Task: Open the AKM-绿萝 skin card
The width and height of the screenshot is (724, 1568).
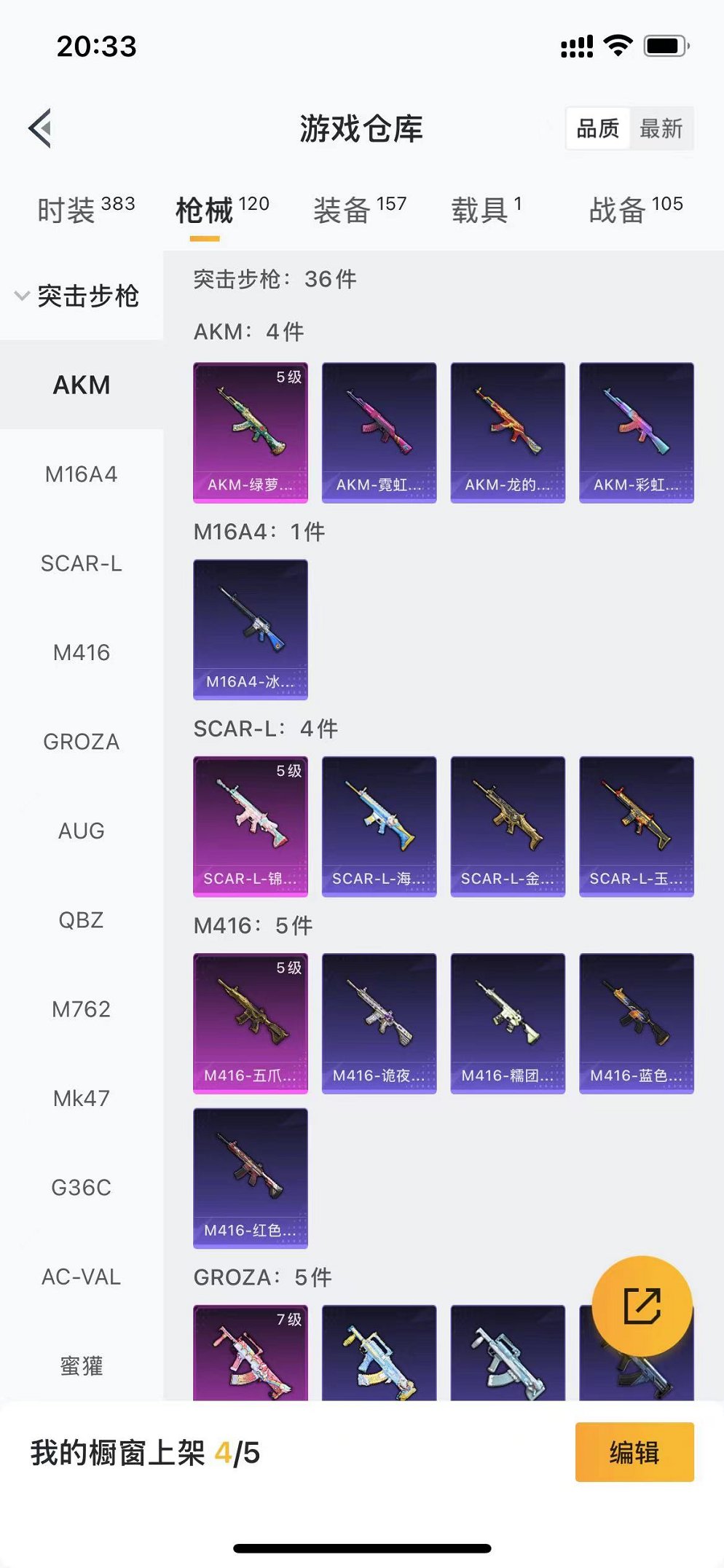Action: coord(251,432)
